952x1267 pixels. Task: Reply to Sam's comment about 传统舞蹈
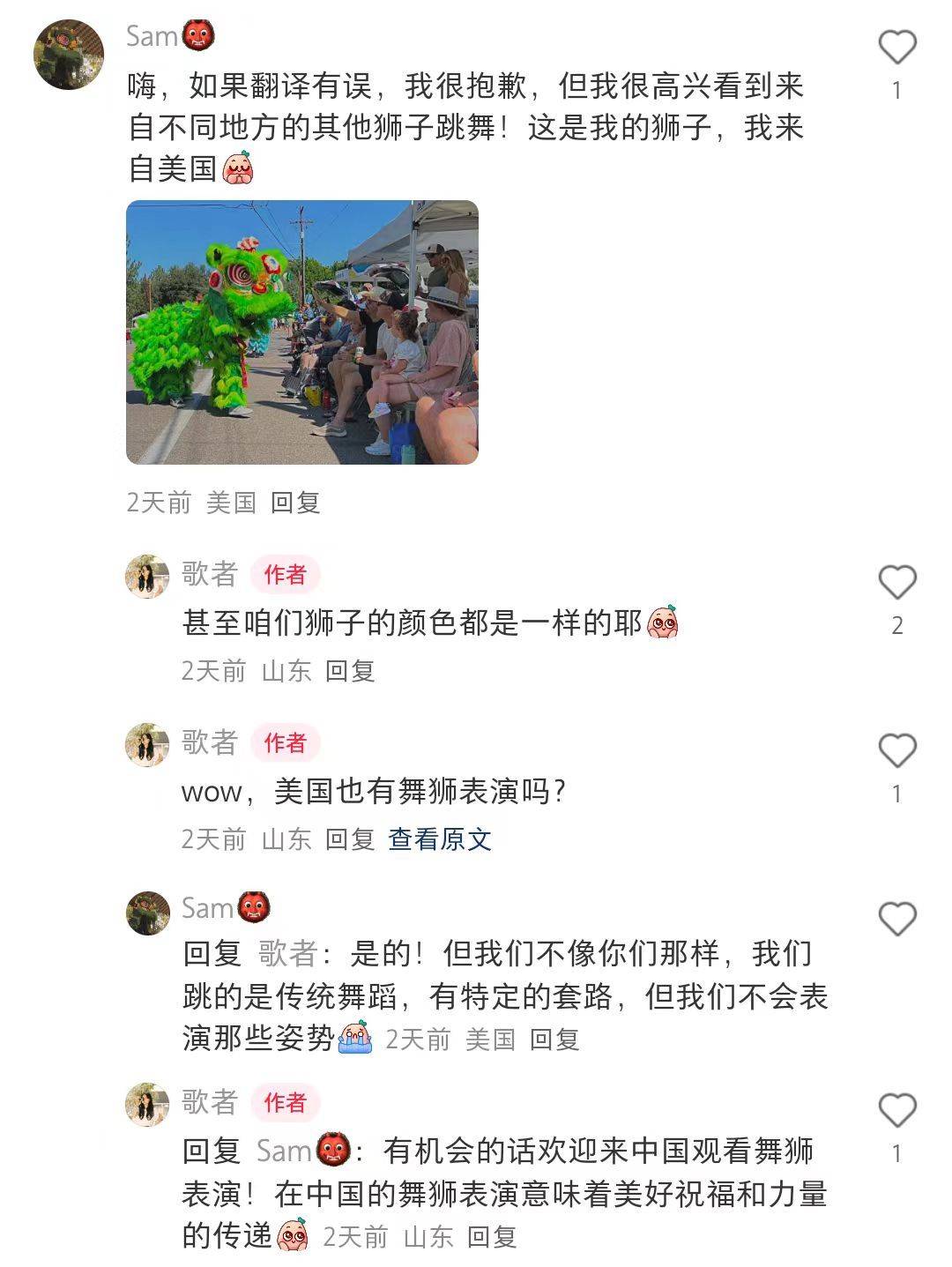tap(554, 1040)
